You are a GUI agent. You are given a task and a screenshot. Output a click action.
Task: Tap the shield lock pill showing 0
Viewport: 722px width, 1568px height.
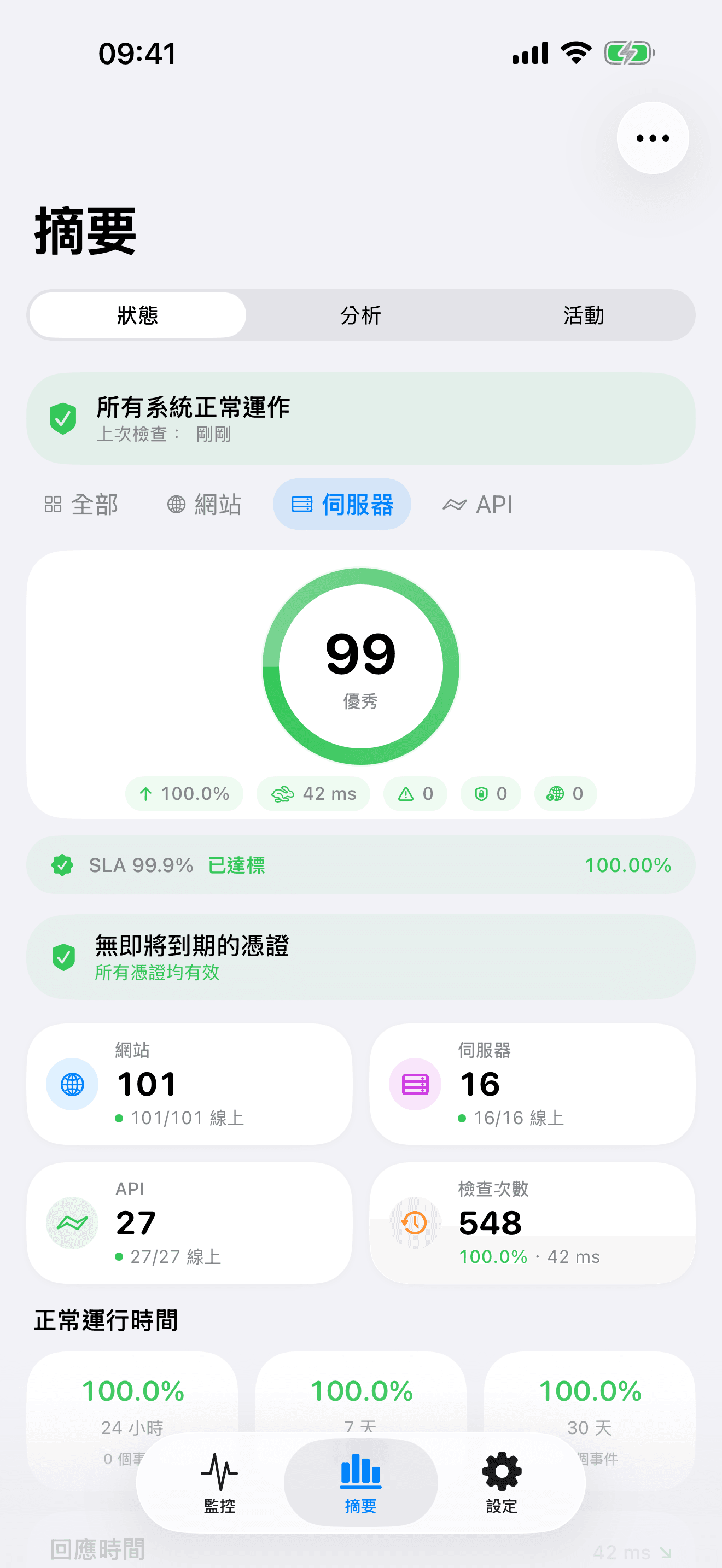491,794
